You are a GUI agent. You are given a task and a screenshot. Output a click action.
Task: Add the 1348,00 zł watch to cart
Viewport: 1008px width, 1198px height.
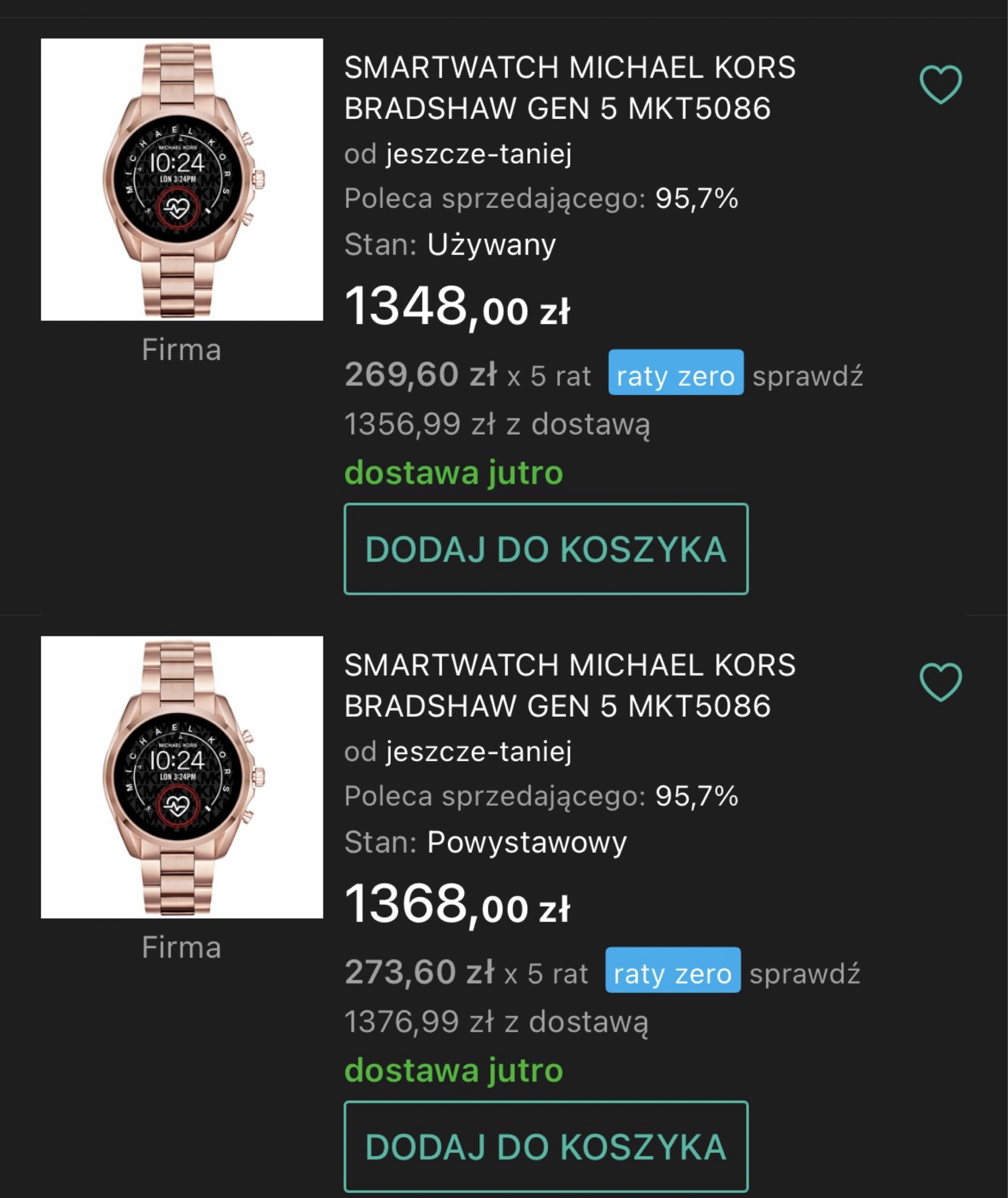pyautogui.click(x=546, y=549)
